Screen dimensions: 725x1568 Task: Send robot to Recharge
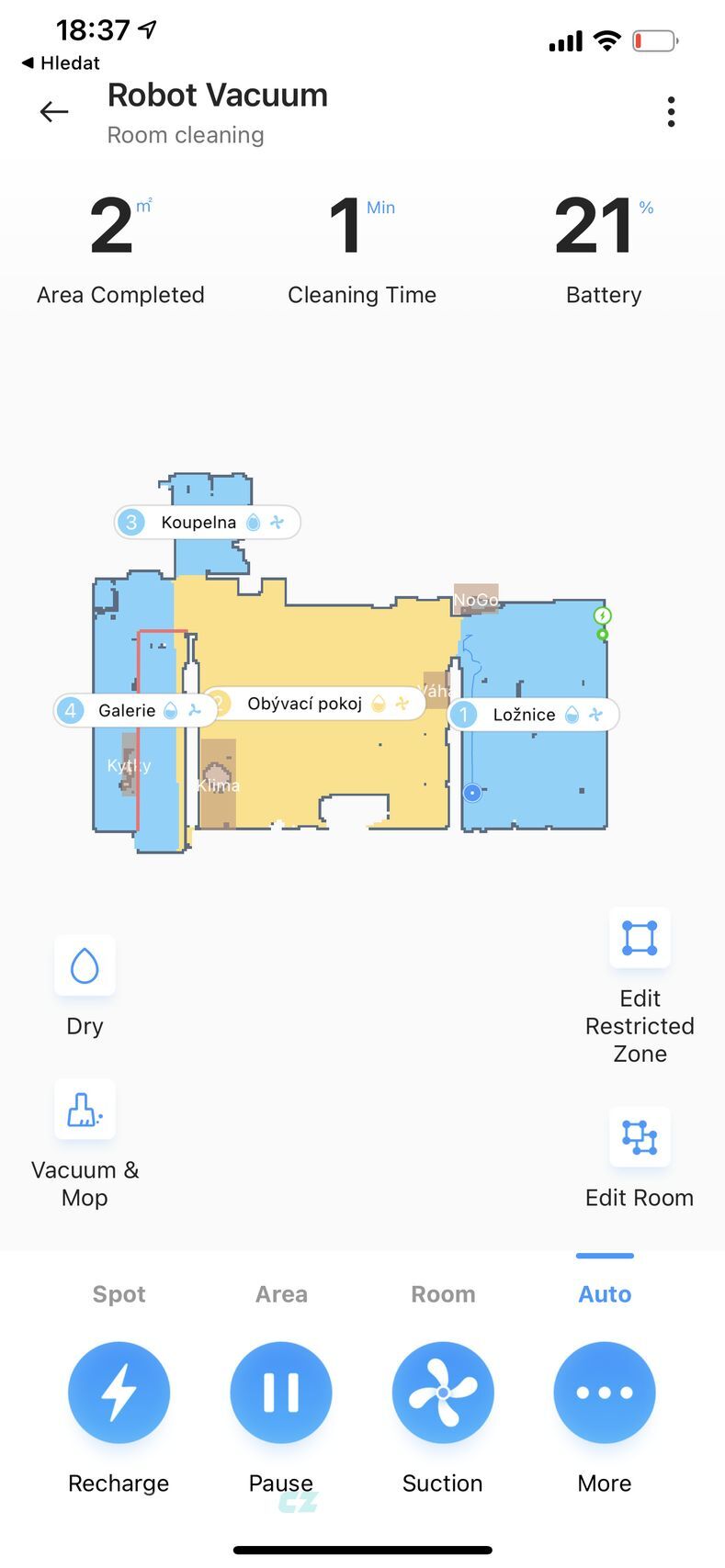pos(119,1393)
